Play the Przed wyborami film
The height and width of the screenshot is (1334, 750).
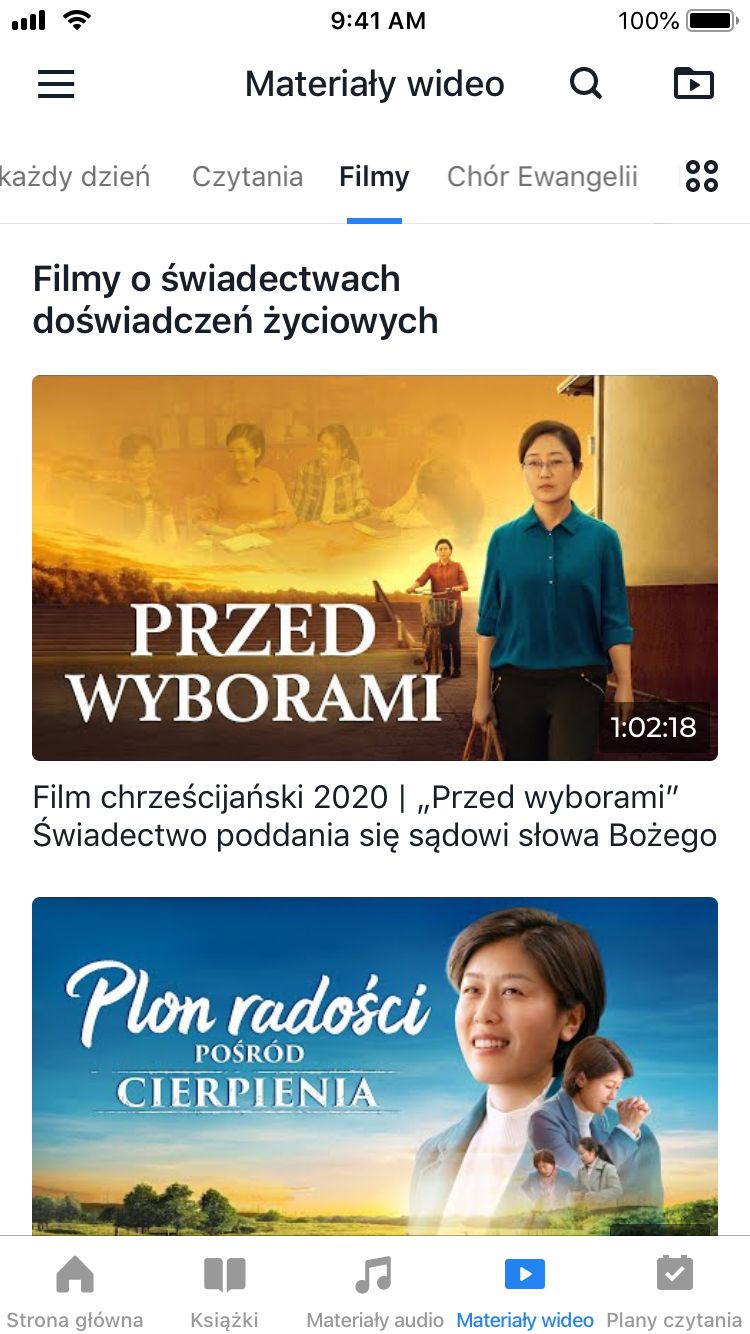point(375,567)
